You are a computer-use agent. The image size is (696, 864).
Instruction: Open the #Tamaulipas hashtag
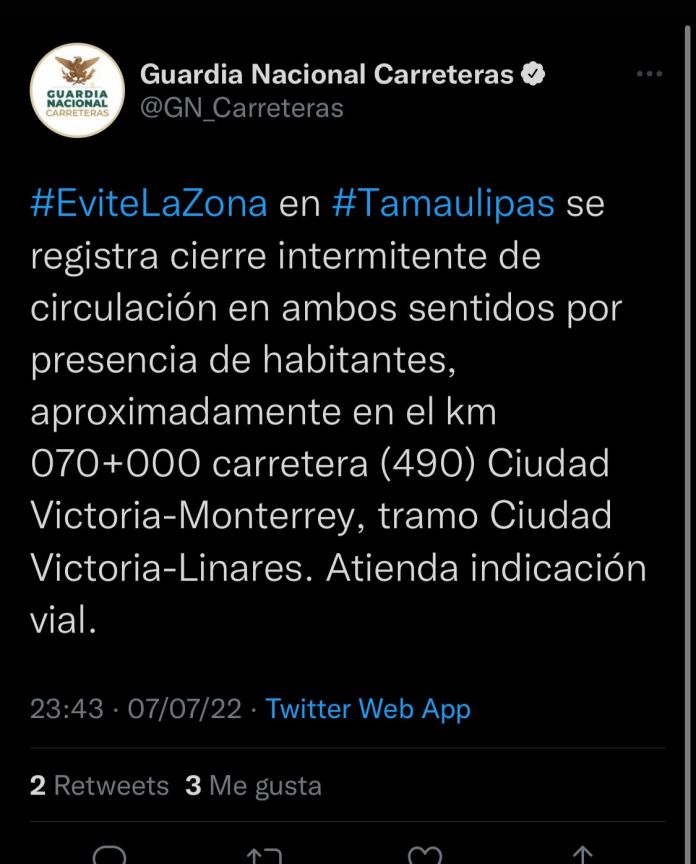click(443, 203)
